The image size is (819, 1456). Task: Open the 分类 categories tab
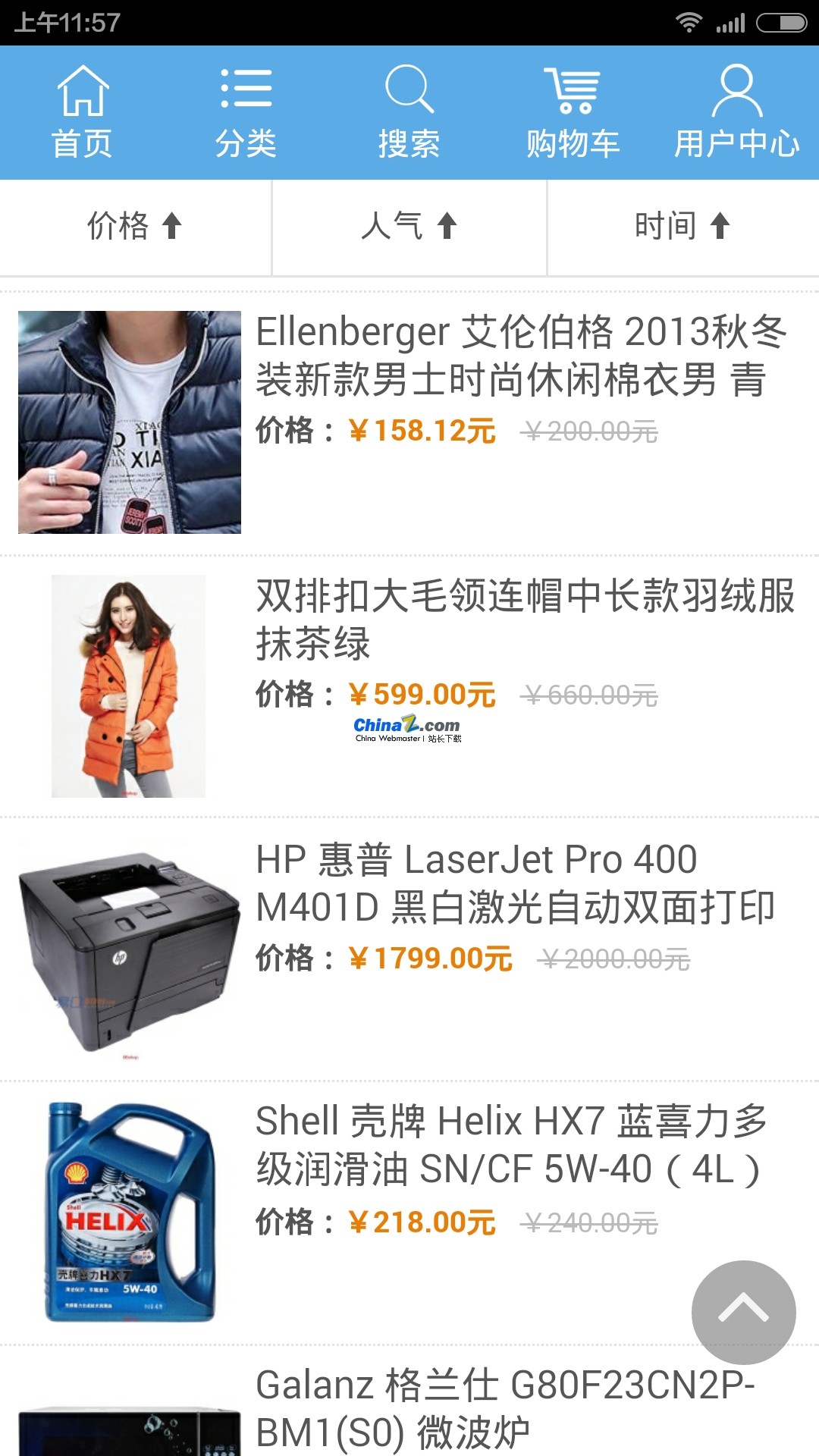246,112
